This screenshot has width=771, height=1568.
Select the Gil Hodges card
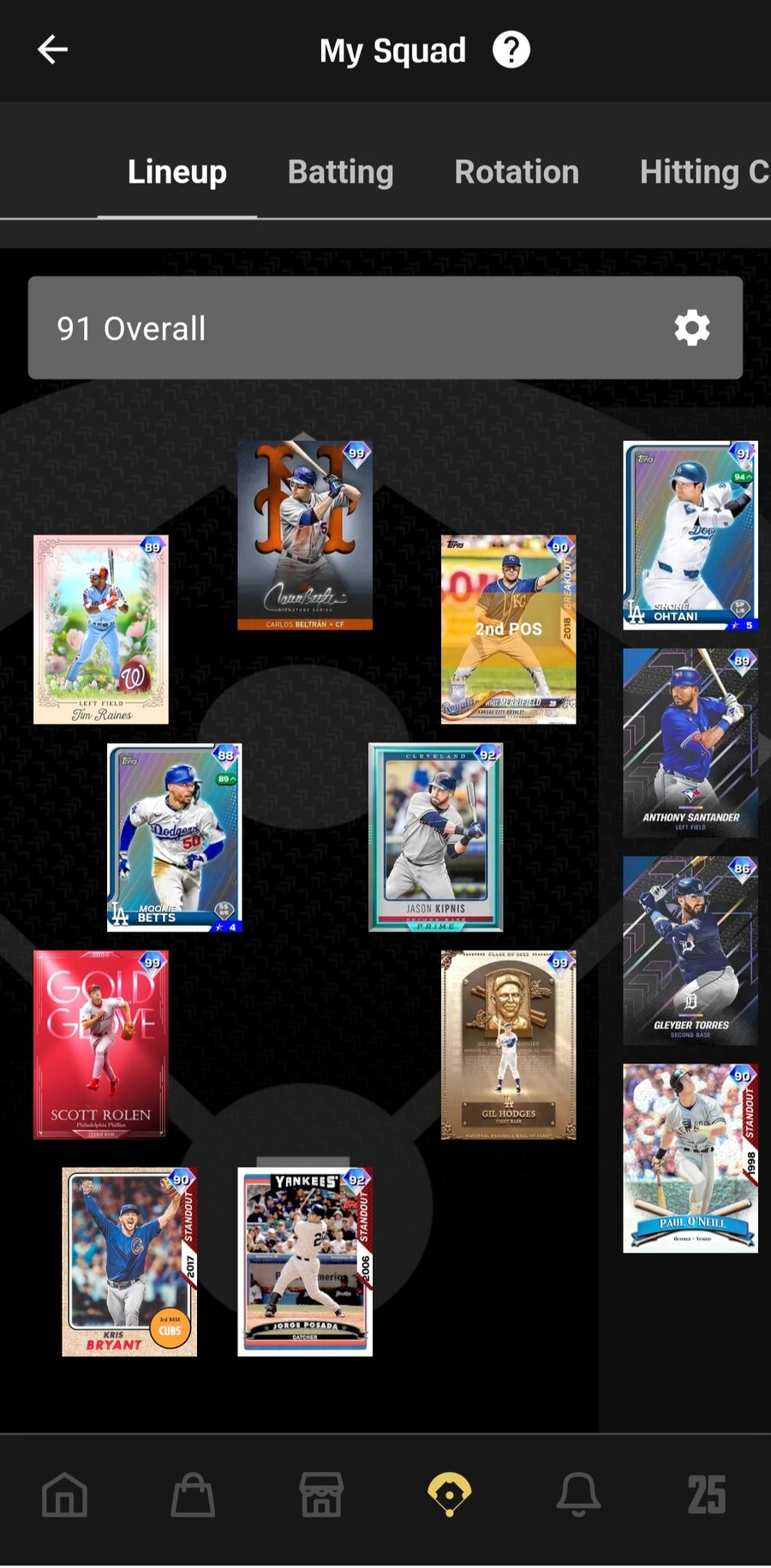508,1045
